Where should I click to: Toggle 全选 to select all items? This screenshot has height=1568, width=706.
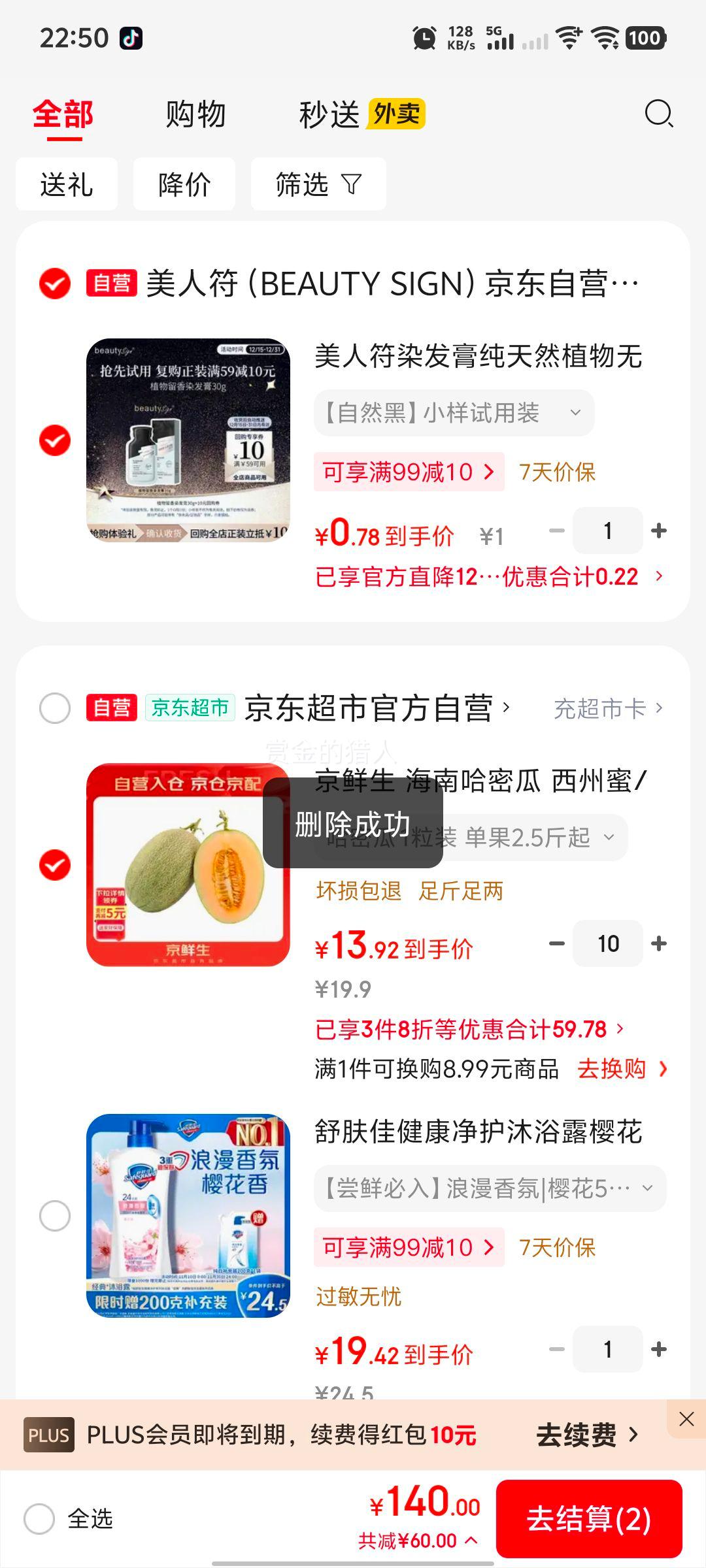point(39,1519)
